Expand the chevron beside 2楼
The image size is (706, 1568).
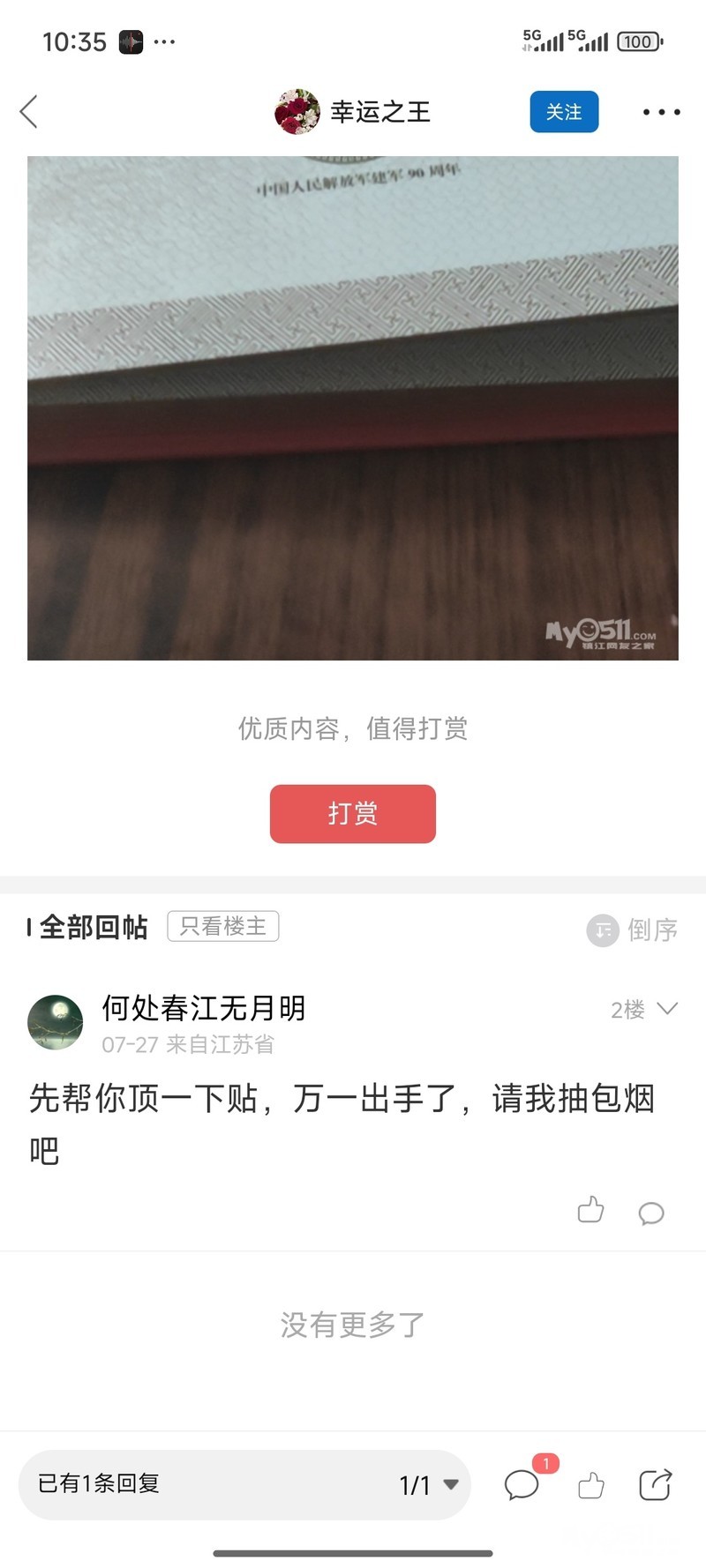[668, 1009]
